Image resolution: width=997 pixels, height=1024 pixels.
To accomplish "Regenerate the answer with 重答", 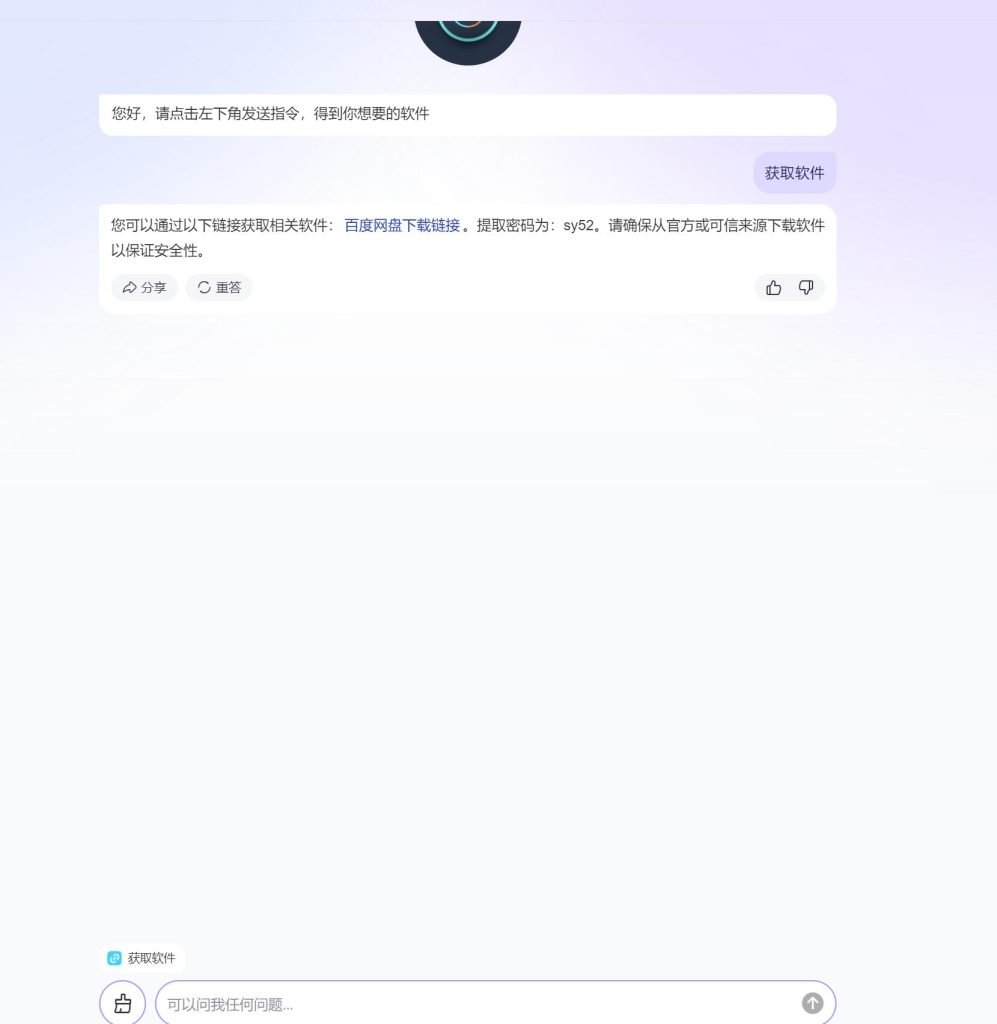I will [219, 288].
